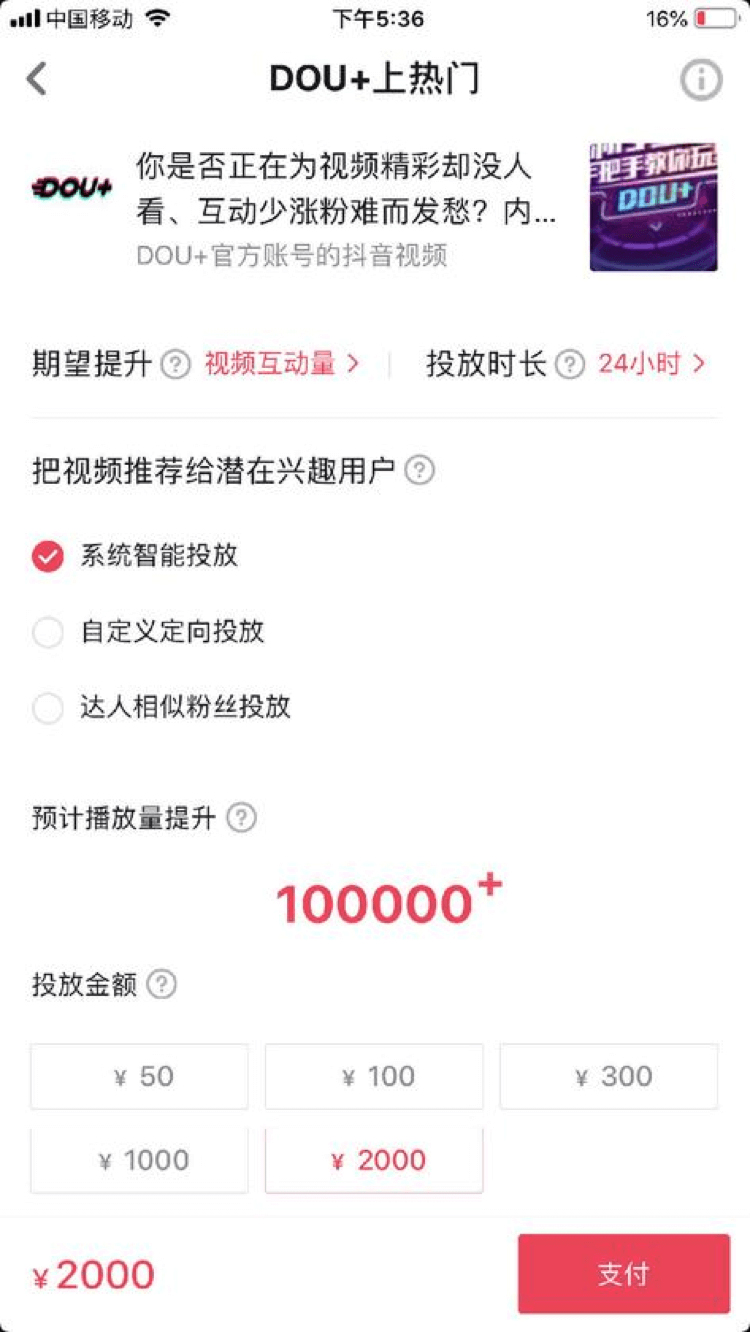The width and height of the screenshot is (750, 1332).
Task: Show help for 期望提升
Action: [175, 365]
